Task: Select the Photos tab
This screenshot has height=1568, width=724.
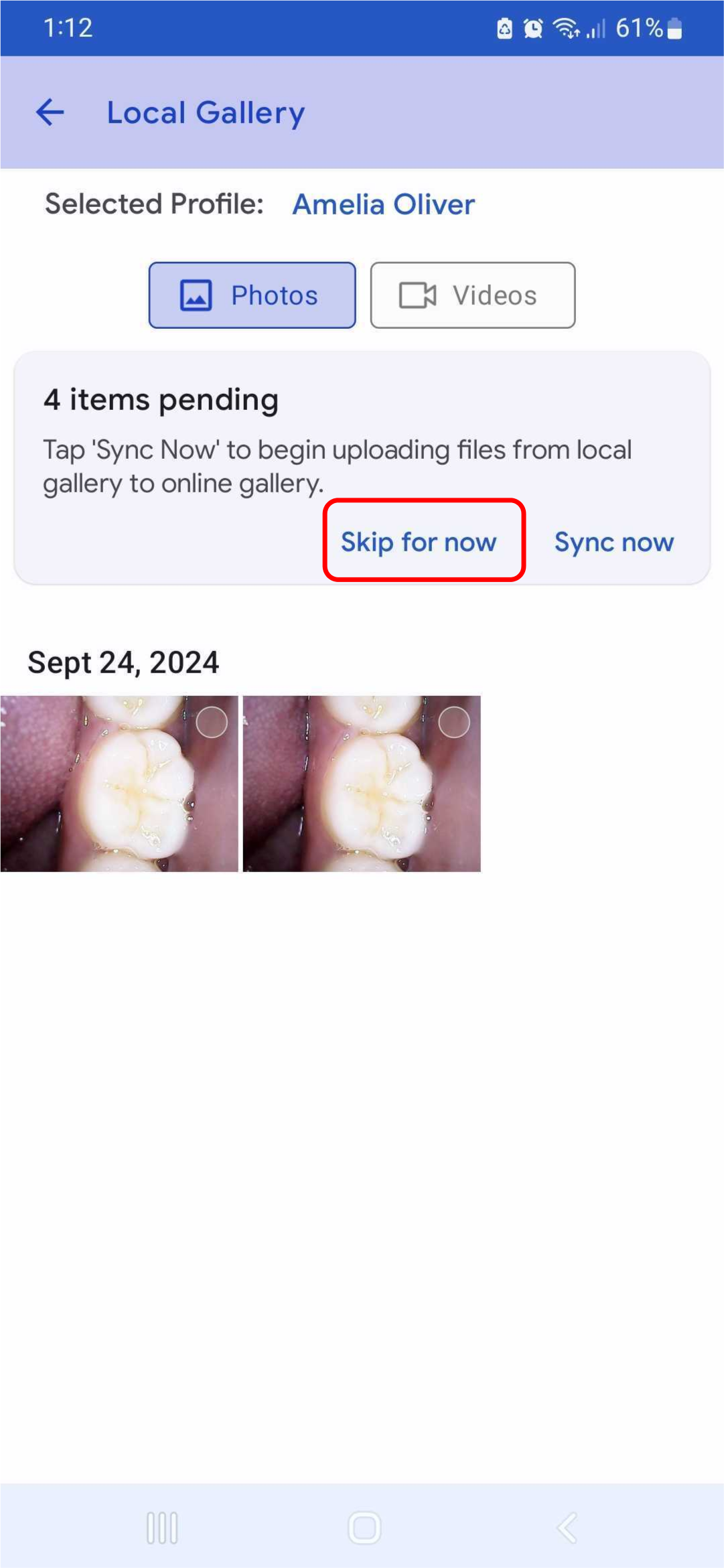Action: 252,295
